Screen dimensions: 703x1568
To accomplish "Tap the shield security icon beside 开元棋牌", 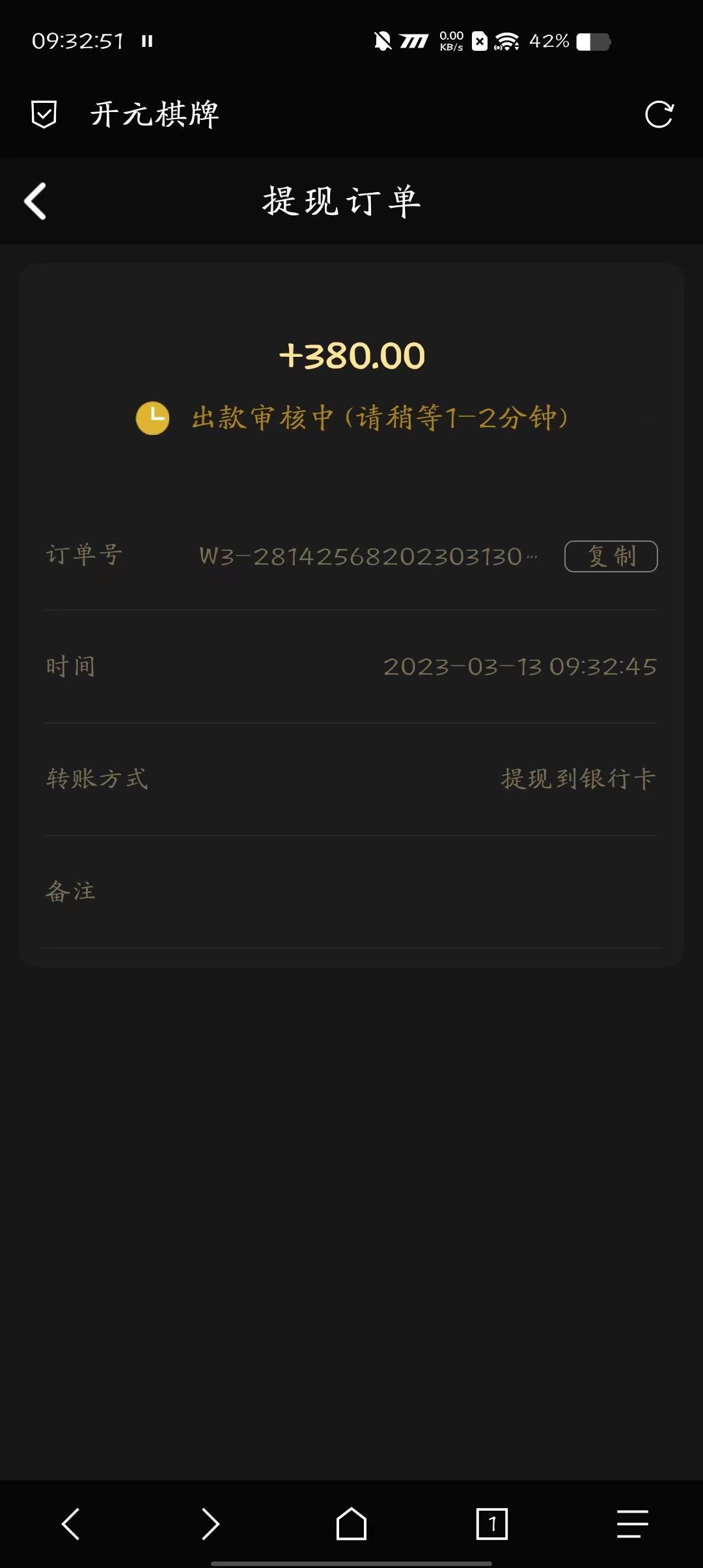I will point(44,115).
